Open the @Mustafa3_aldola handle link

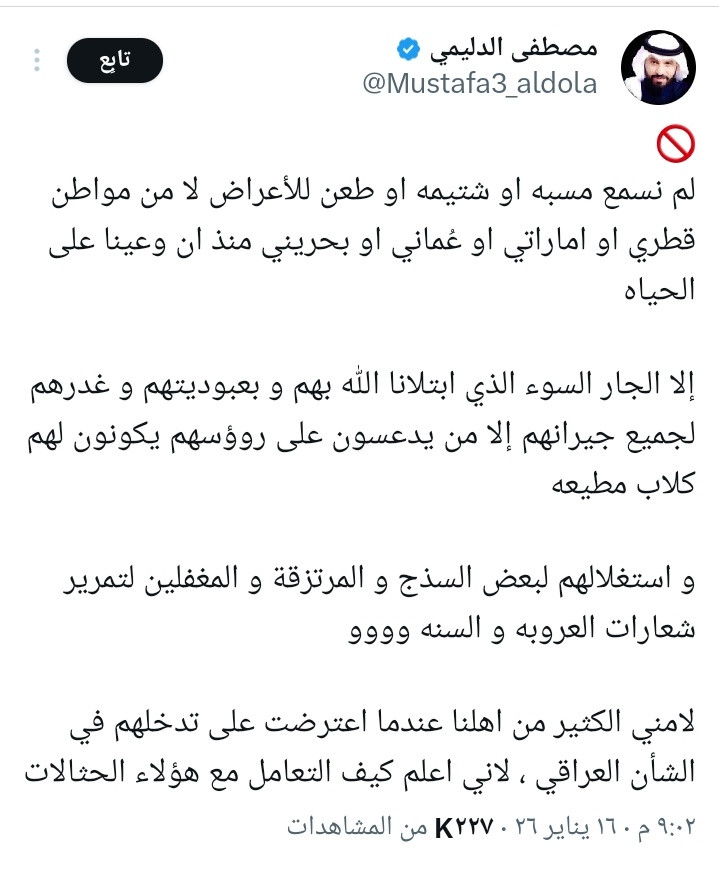coord(480,84)
